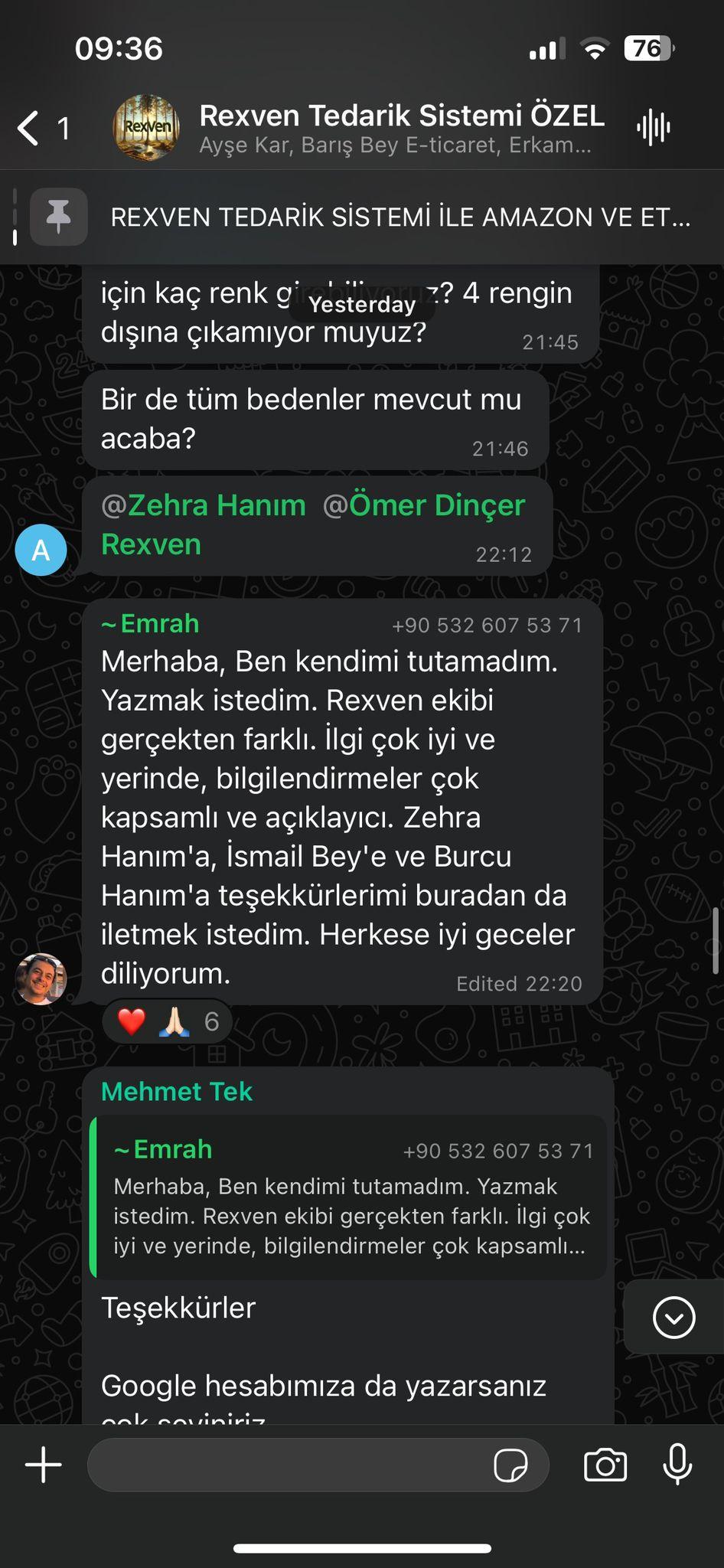
Task: View reactions on Emrah's message
Action: tap(167, 1021)
